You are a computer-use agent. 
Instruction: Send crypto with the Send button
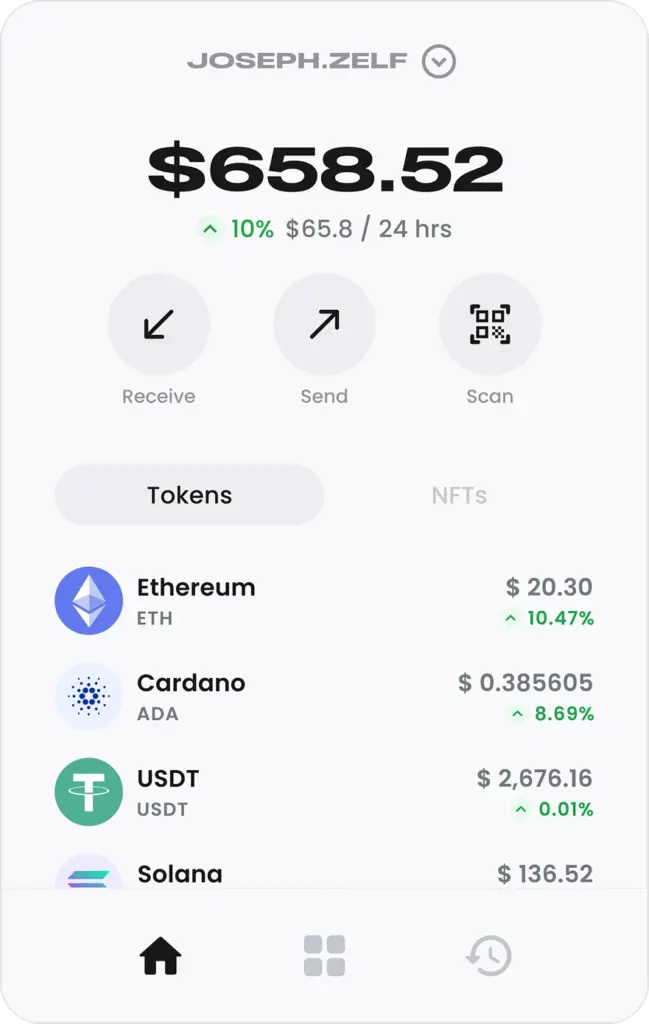tap(324, 325)
